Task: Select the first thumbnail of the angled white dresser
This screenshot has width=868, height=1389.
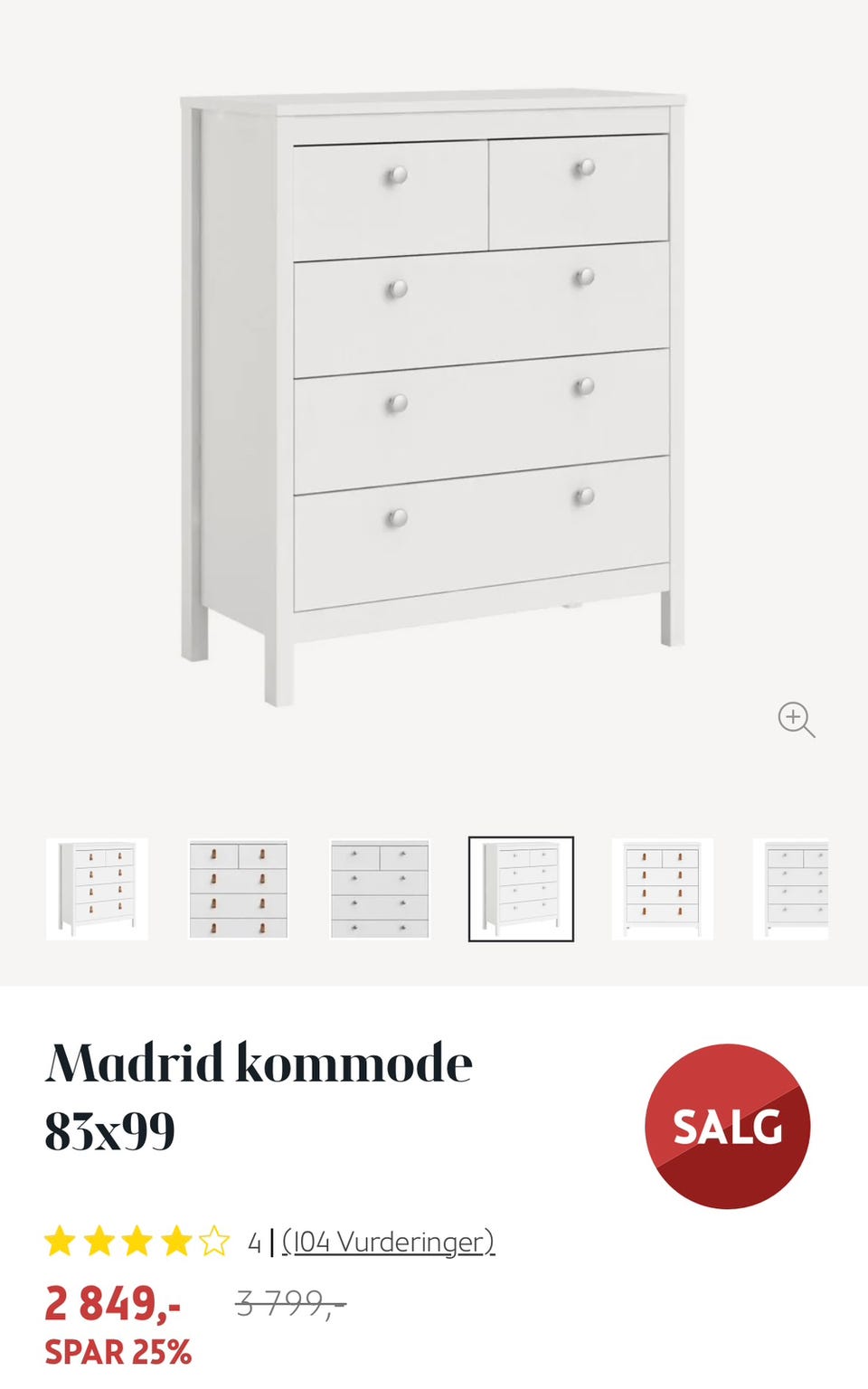Action: pyautogui.click(x=97, y=889)
